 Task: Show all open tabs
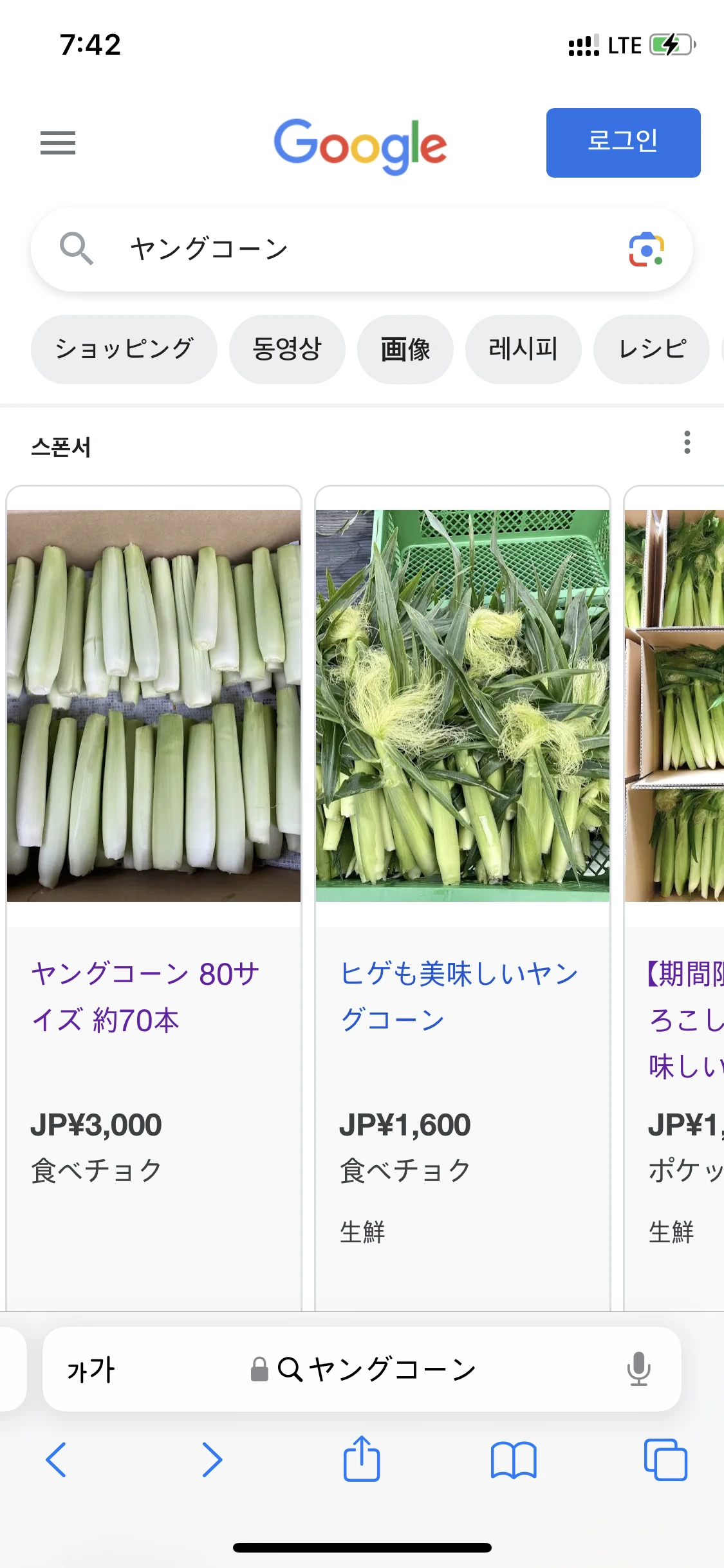[x=665, y=1459]
